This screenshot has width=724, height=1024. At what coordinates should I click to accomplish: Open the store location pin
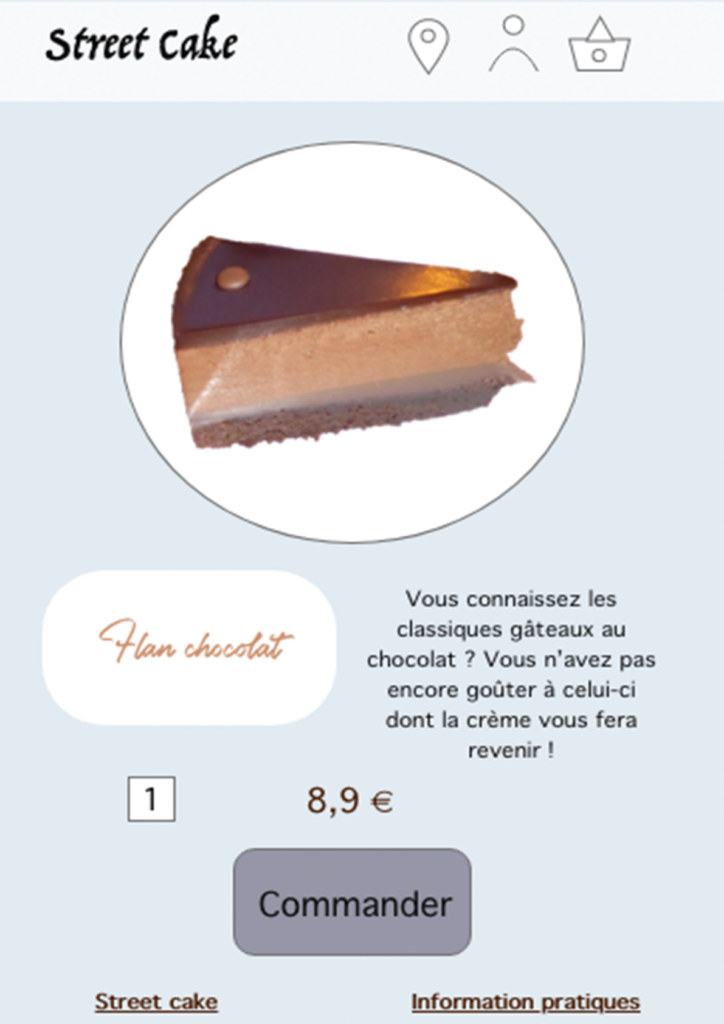pos(428,45)
